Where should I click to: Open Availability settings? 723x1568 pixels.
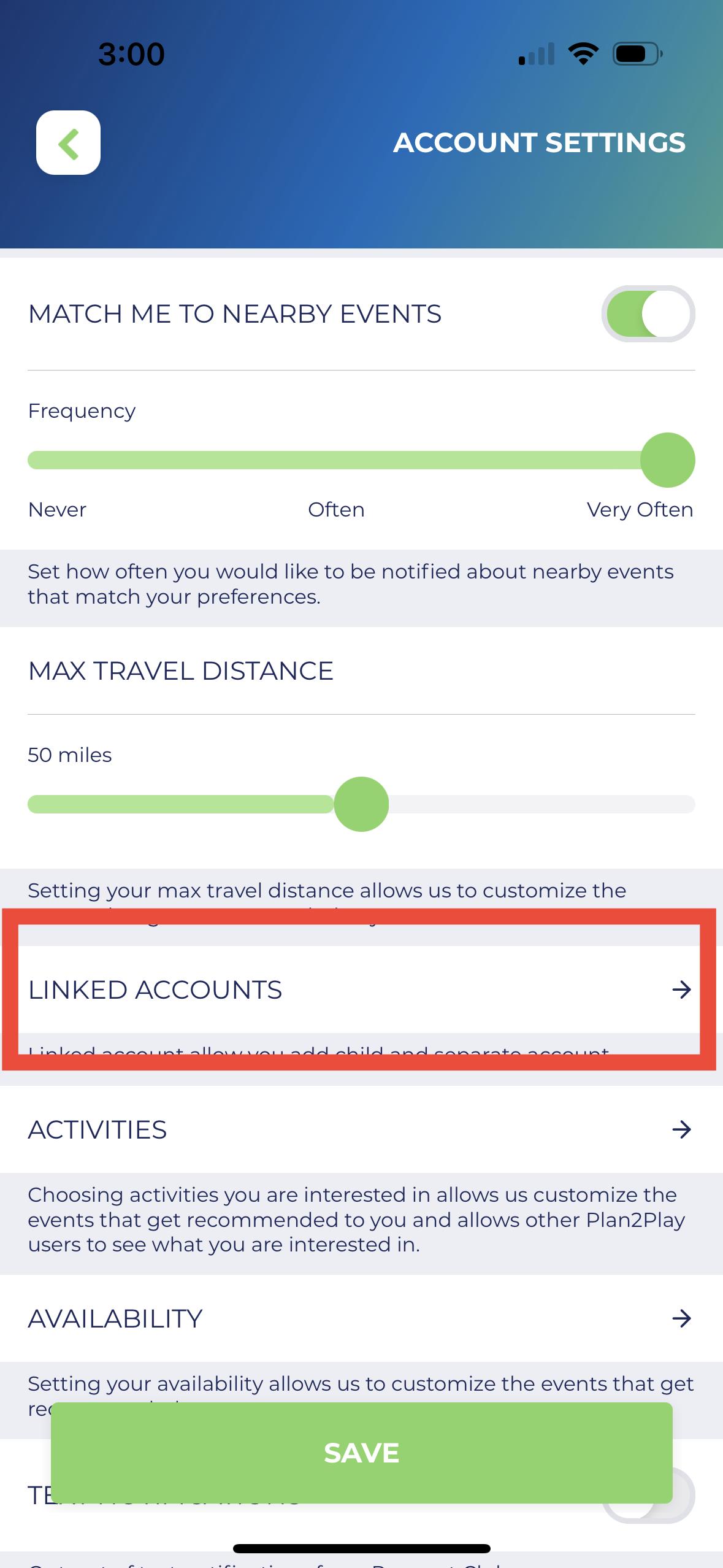361,1318
